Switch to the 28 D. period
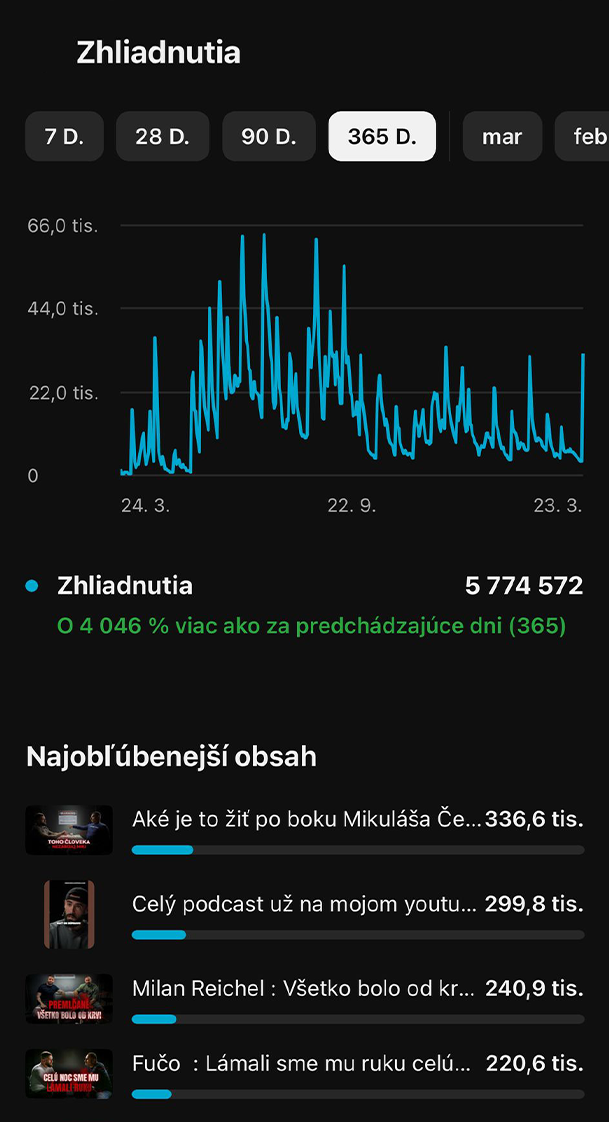Screen dimensions: 609x1122 [162, 136]
